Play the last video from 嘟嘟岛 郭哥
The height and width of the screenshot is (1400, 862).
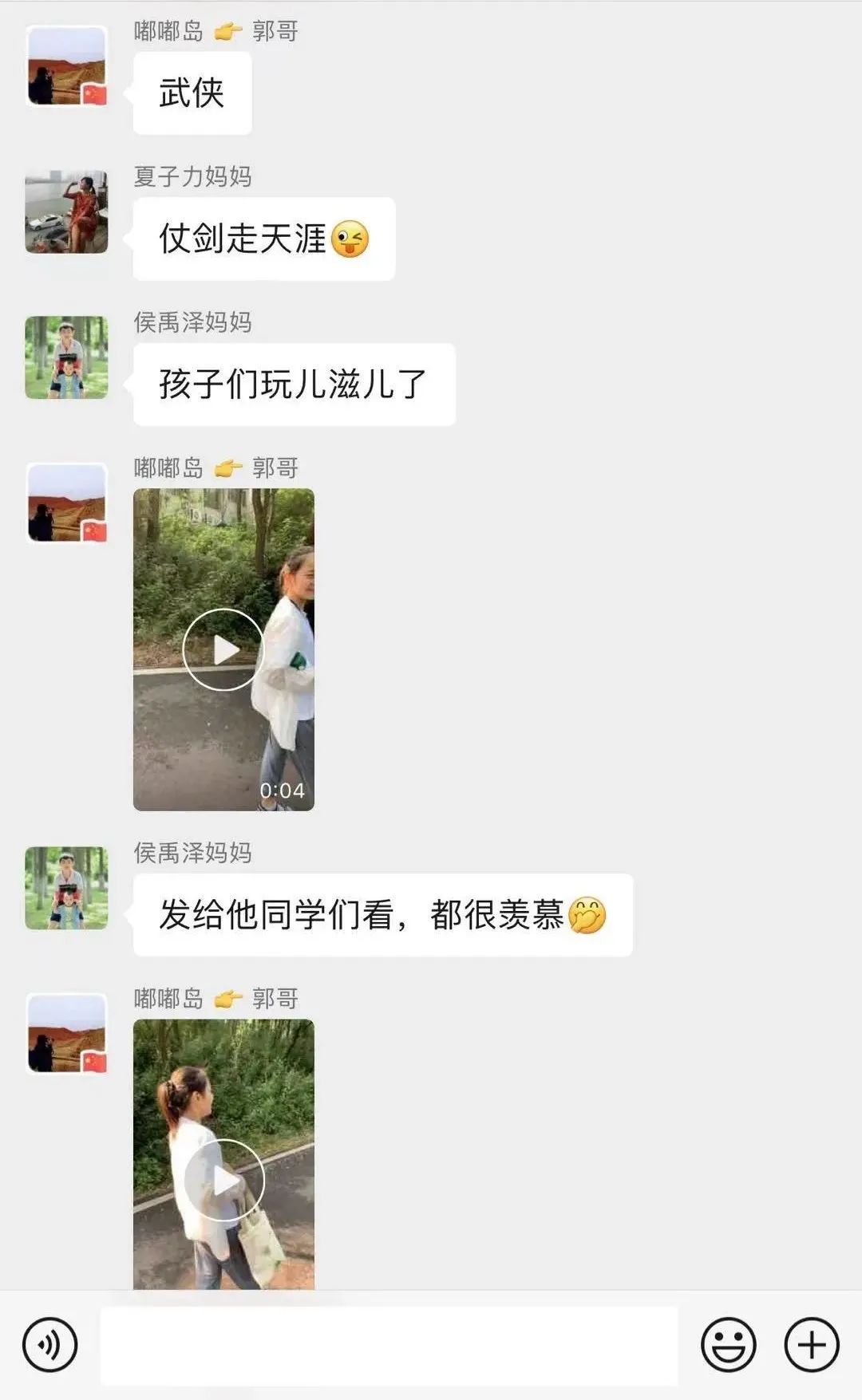coord(223,1179)
